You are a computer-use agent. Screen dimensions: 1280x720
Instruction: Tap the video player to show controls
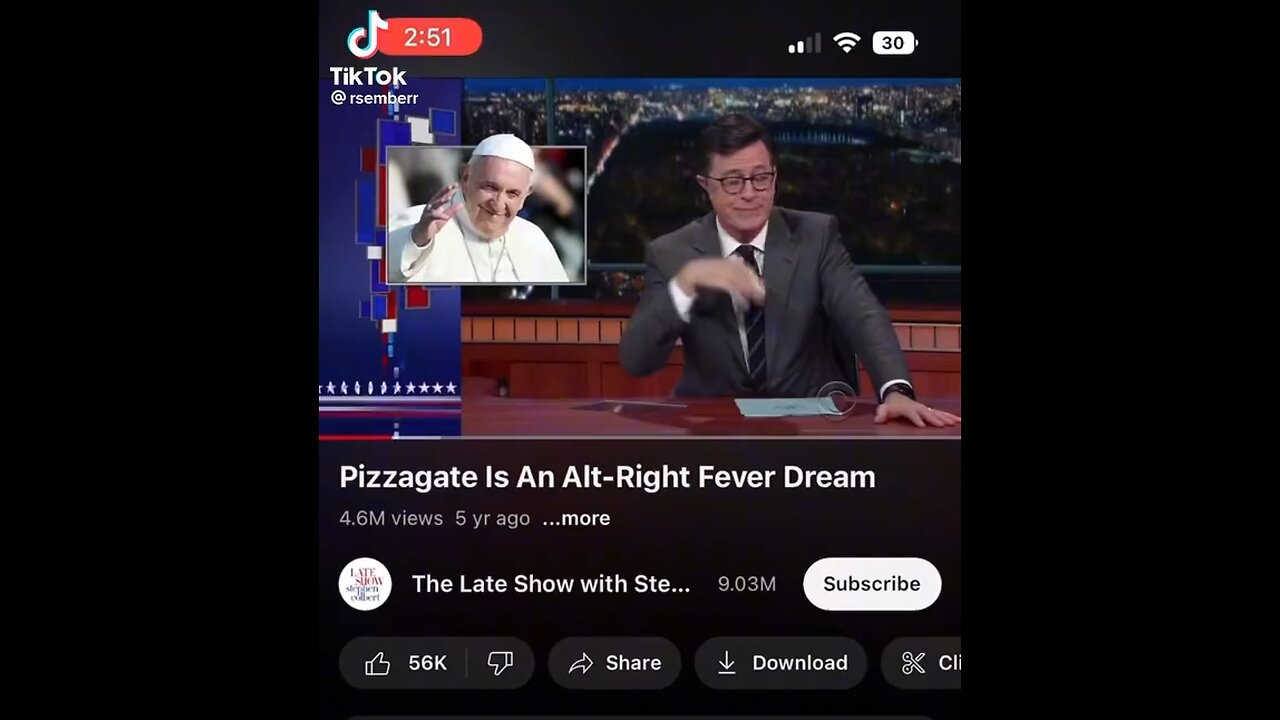[x=640, y=258]
